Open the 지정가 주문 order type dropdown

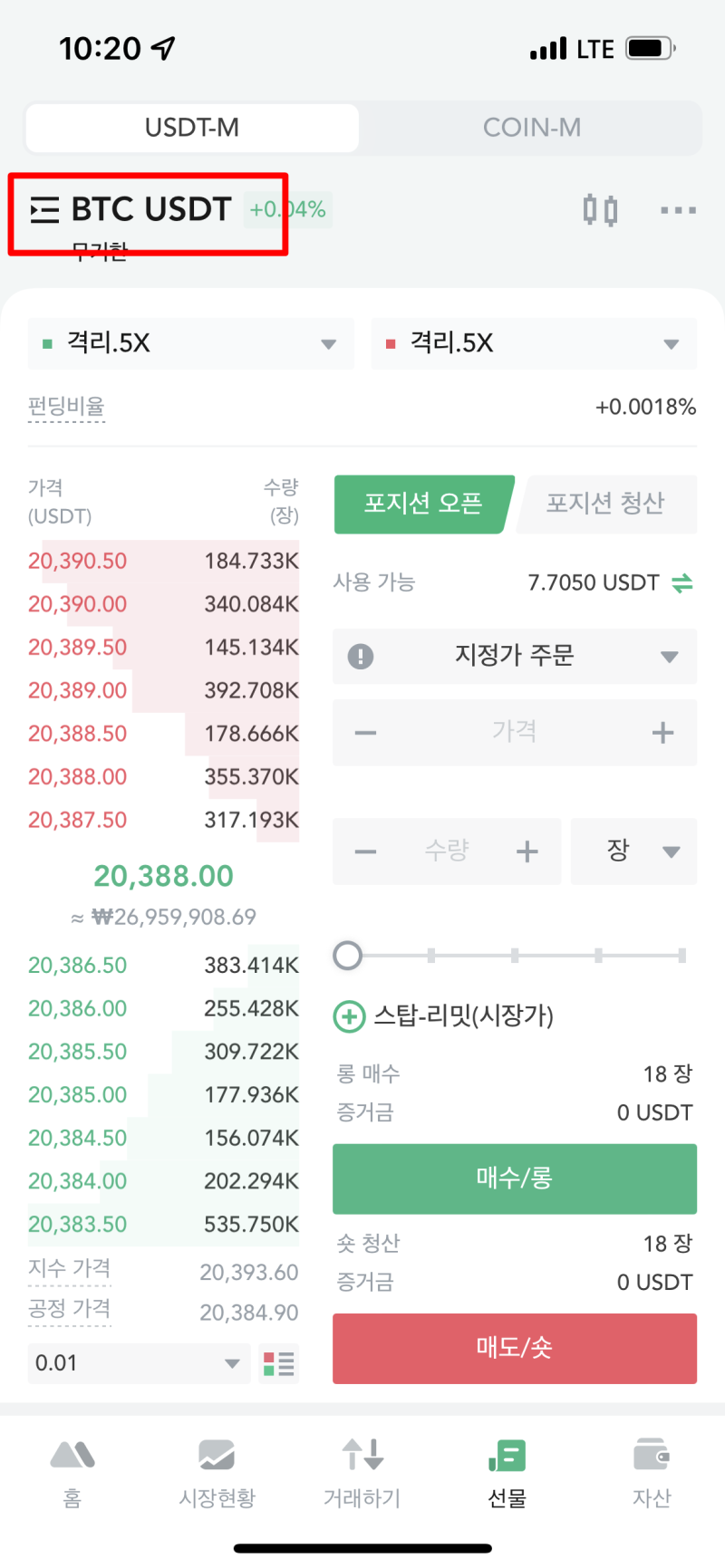(x=514, y=657)
